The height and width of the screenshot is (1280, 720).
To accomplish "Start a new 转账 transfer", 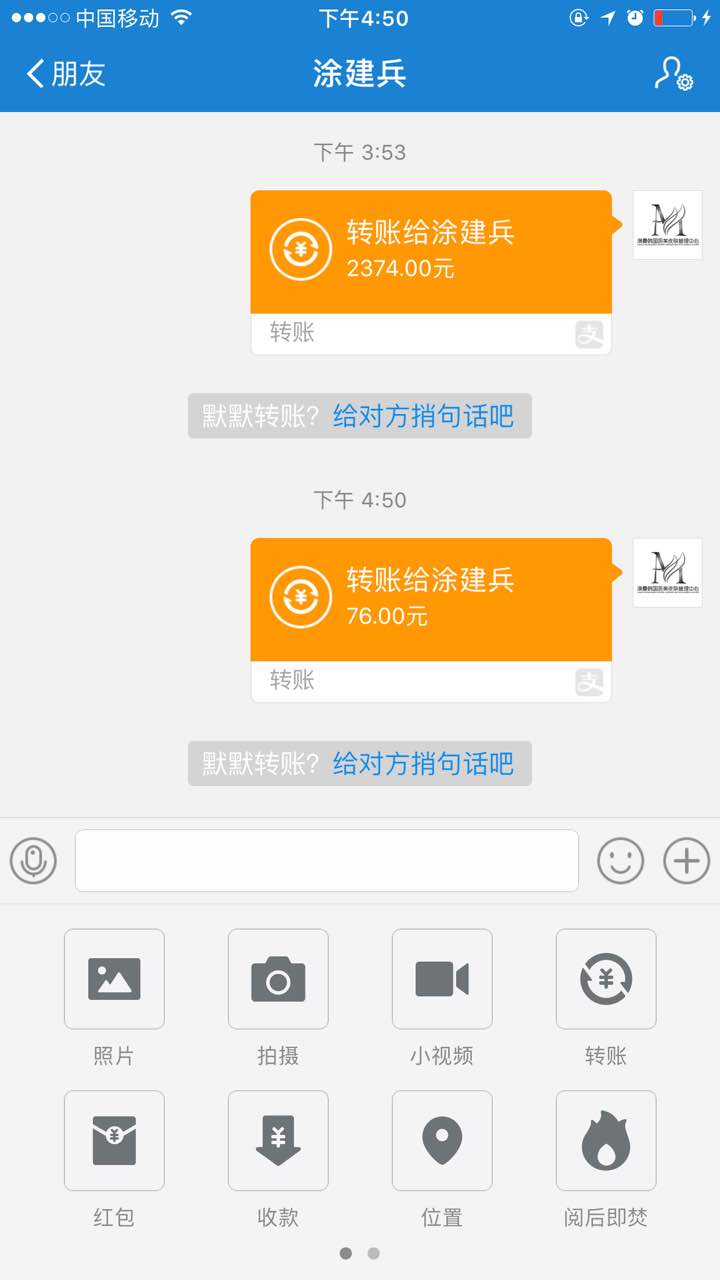I will pyautogui.click(x=606, y=979).
